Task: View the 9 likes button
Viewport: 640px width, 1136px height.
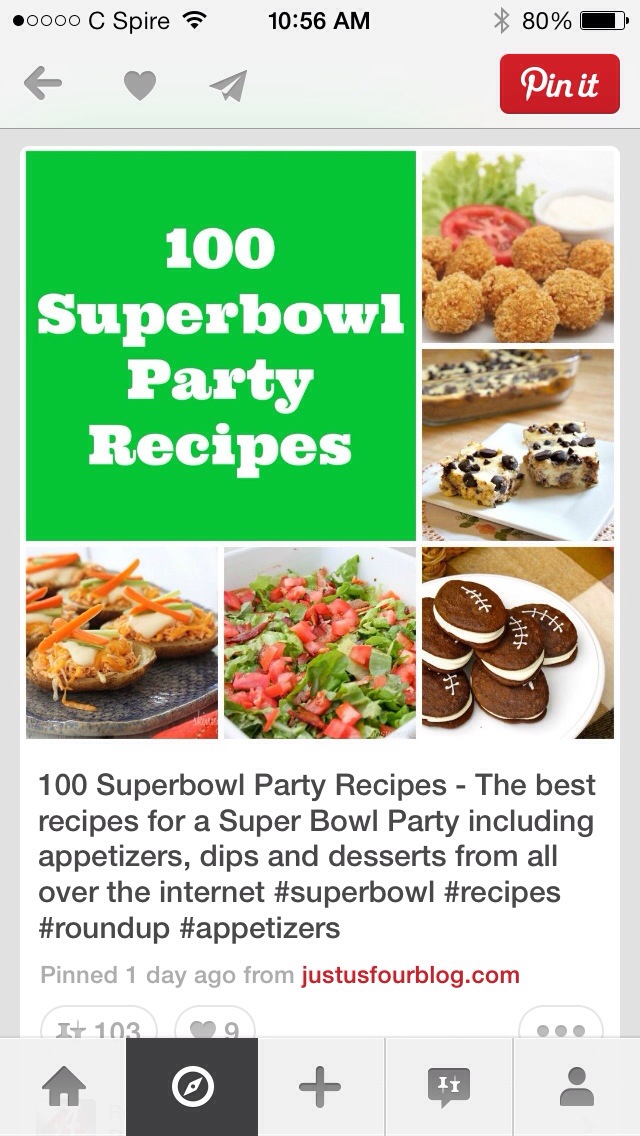Action: [x=215, y=1025]
